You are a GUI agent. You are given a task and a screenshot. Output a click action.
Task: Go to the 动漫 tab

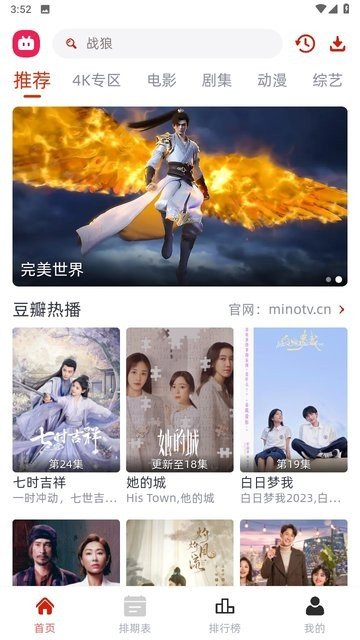click(x=272, y=80)
